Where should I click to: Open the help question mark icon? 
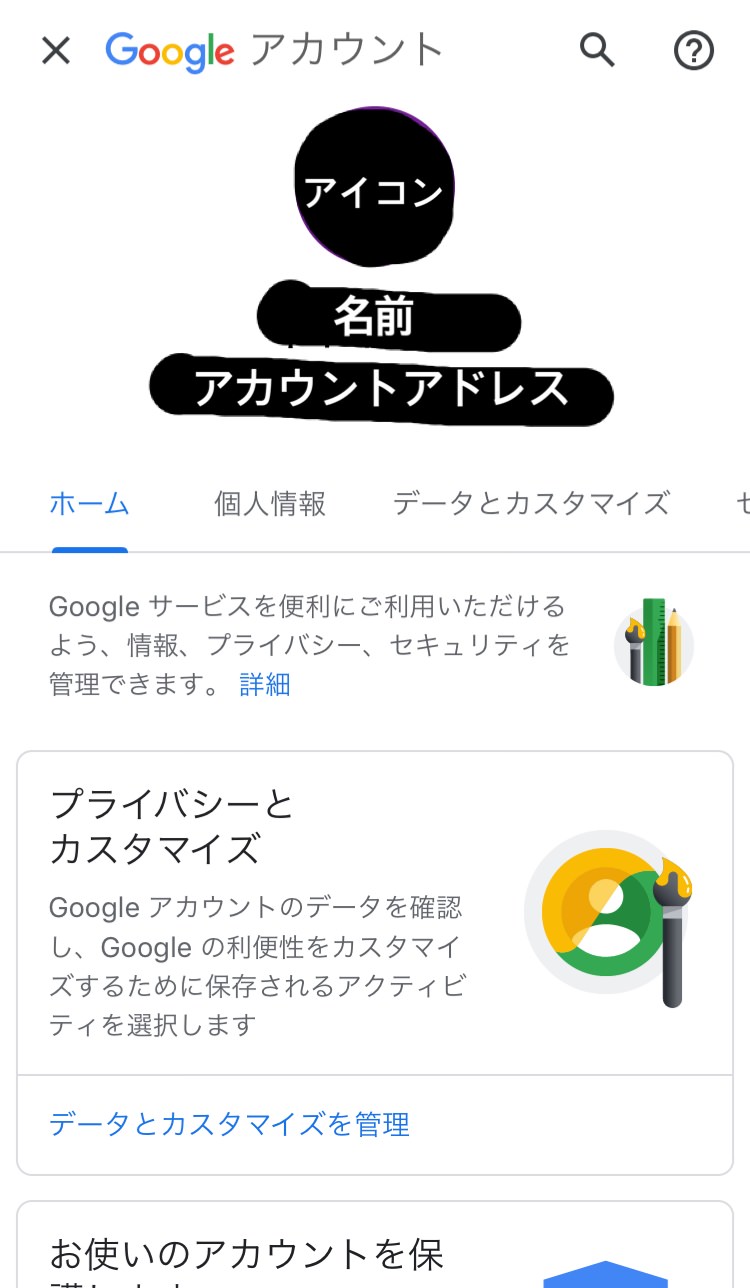pos(693,50)
